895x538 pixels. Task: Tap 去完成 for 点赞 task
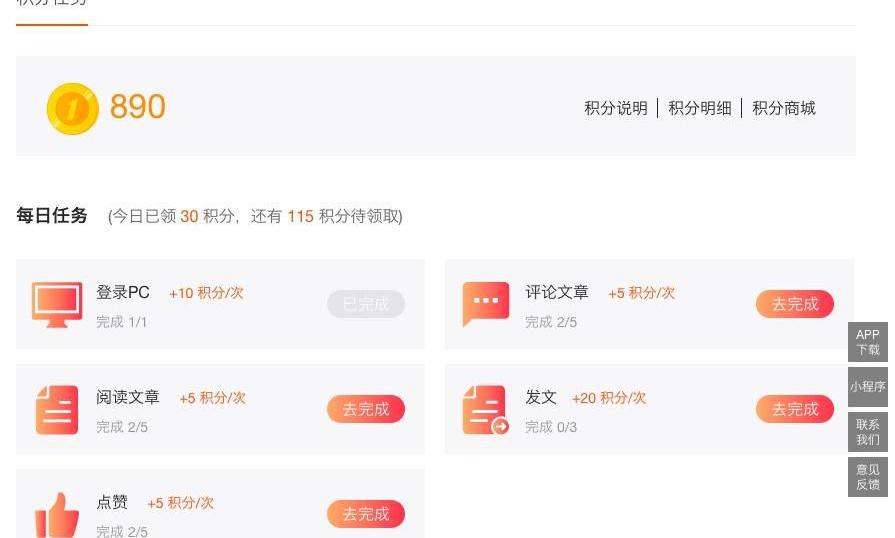[x=366, y=514]
